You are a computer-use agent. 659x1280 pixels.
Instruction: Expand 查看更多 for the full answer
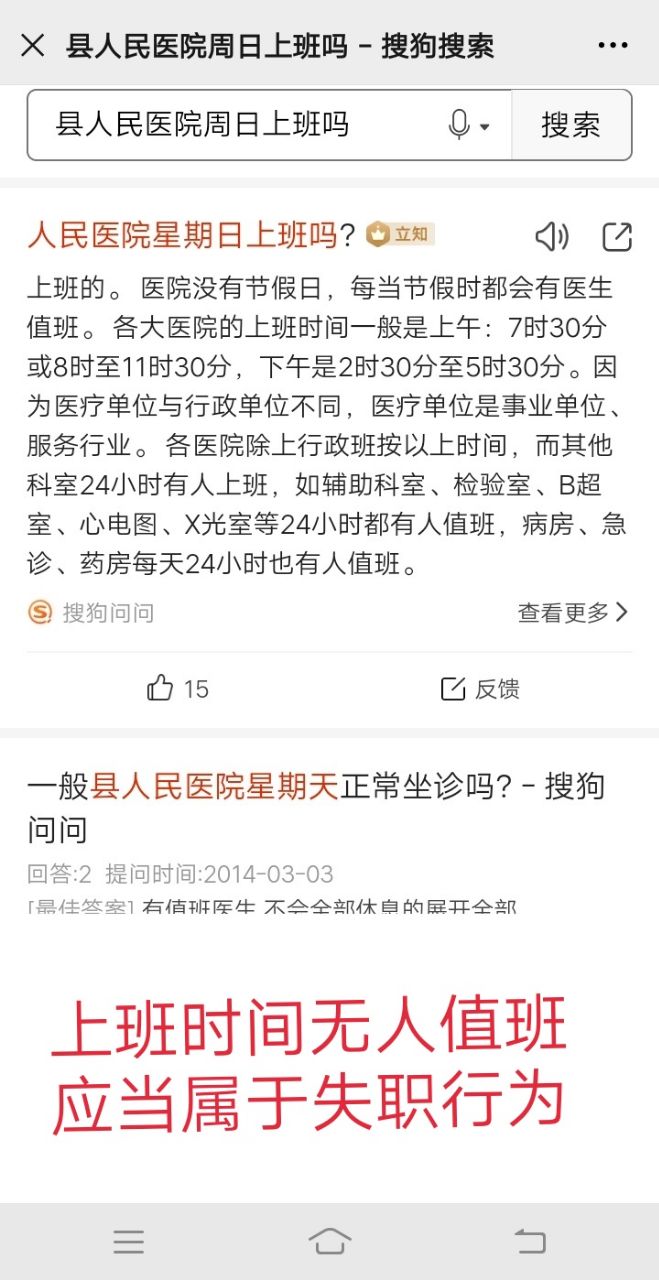coord(572,612)
